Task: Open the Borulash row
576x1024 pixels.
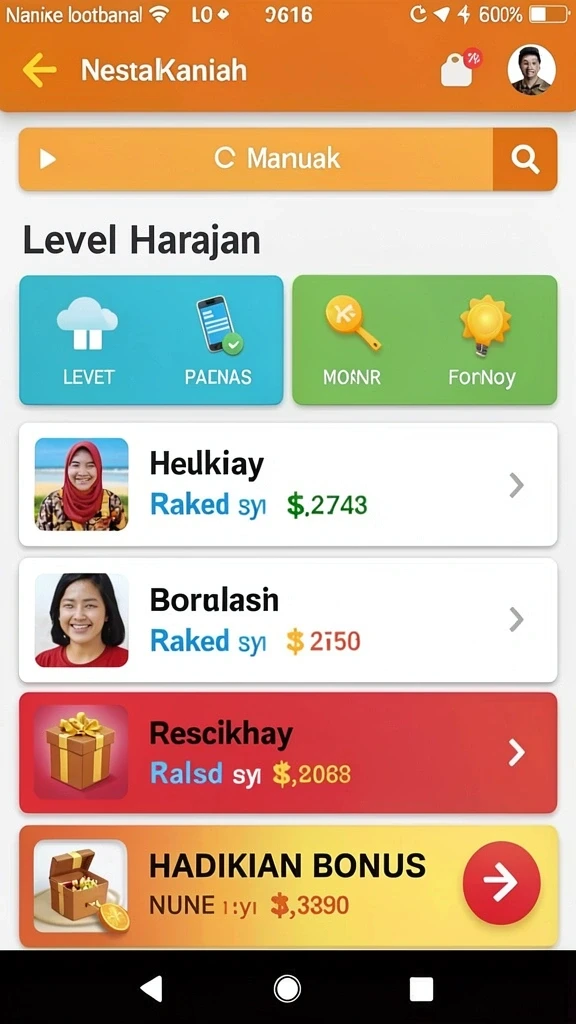Action: (x=288, y=620)
